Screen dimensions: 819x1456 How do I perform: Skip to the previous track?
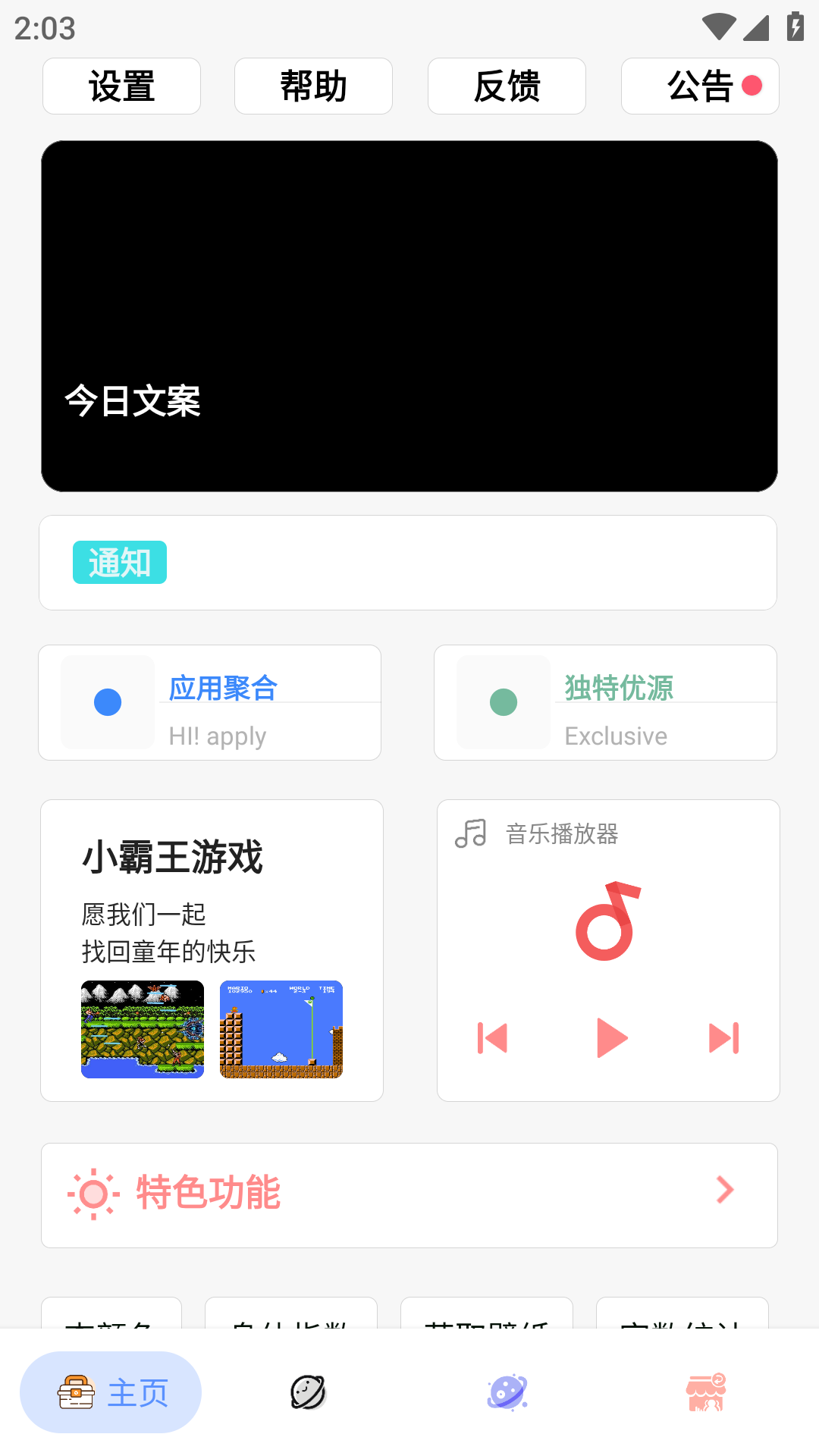coord(493,1038)
